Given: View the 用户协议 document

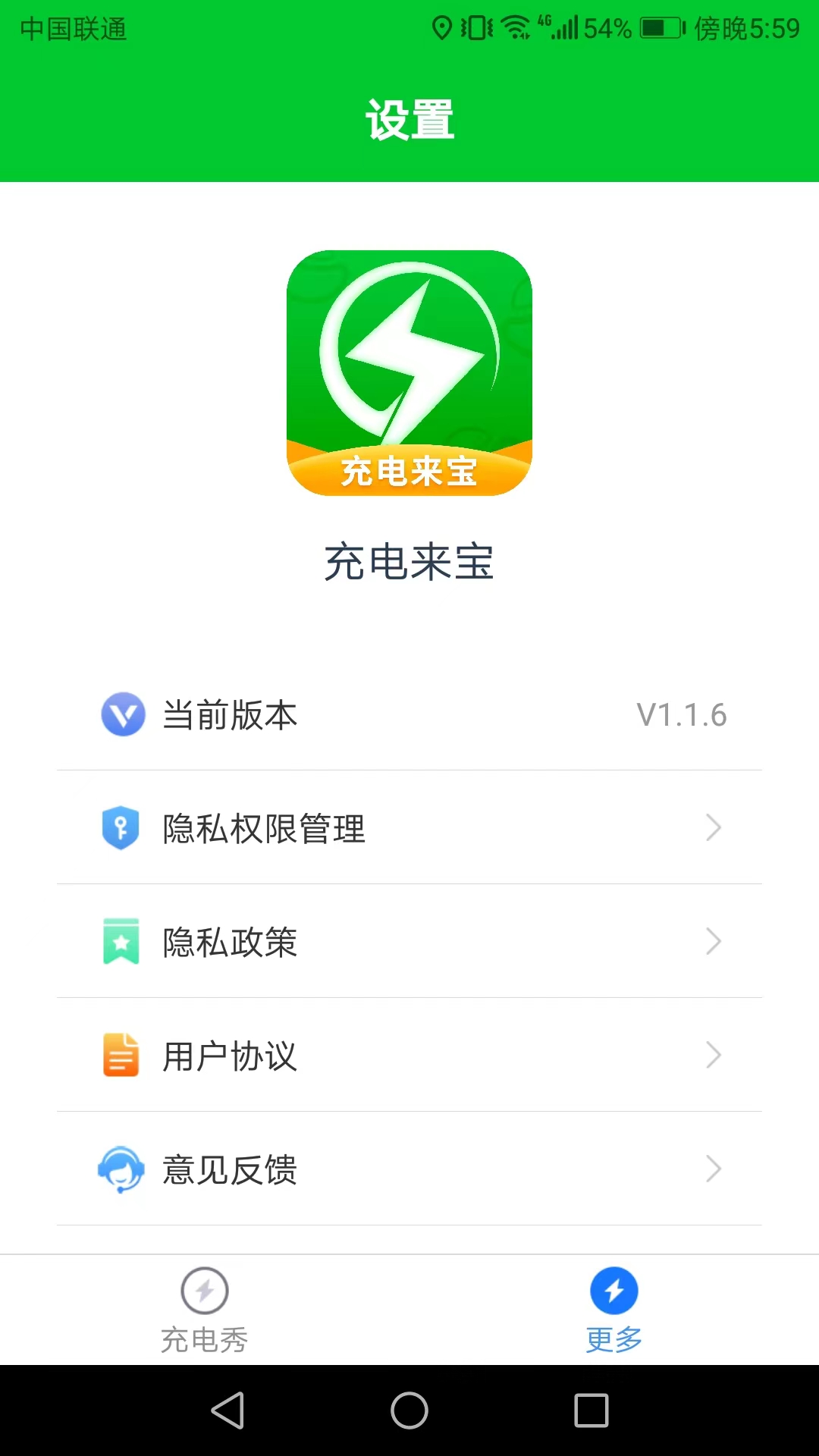Looking at the screenshot, I should (409, 1055).
